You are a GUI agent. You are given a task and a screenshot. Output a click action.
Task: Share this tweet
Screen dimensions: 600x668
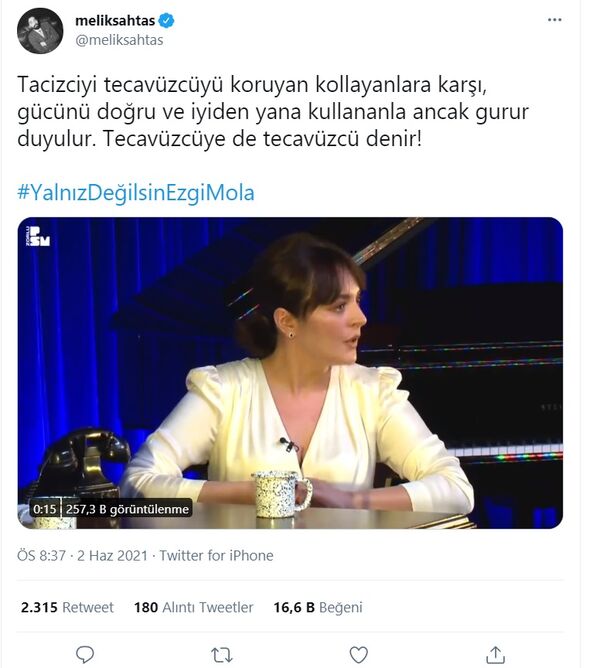(494, 654)
